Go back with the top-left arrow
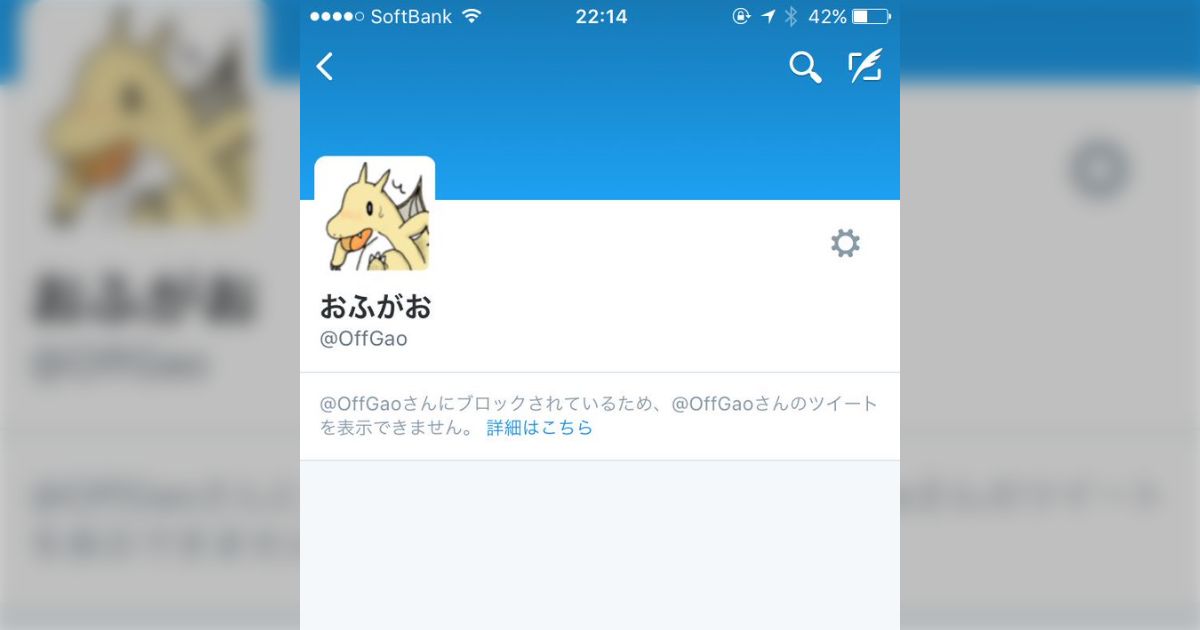This screenshot has height=630, width=1200. click(324, 67)
